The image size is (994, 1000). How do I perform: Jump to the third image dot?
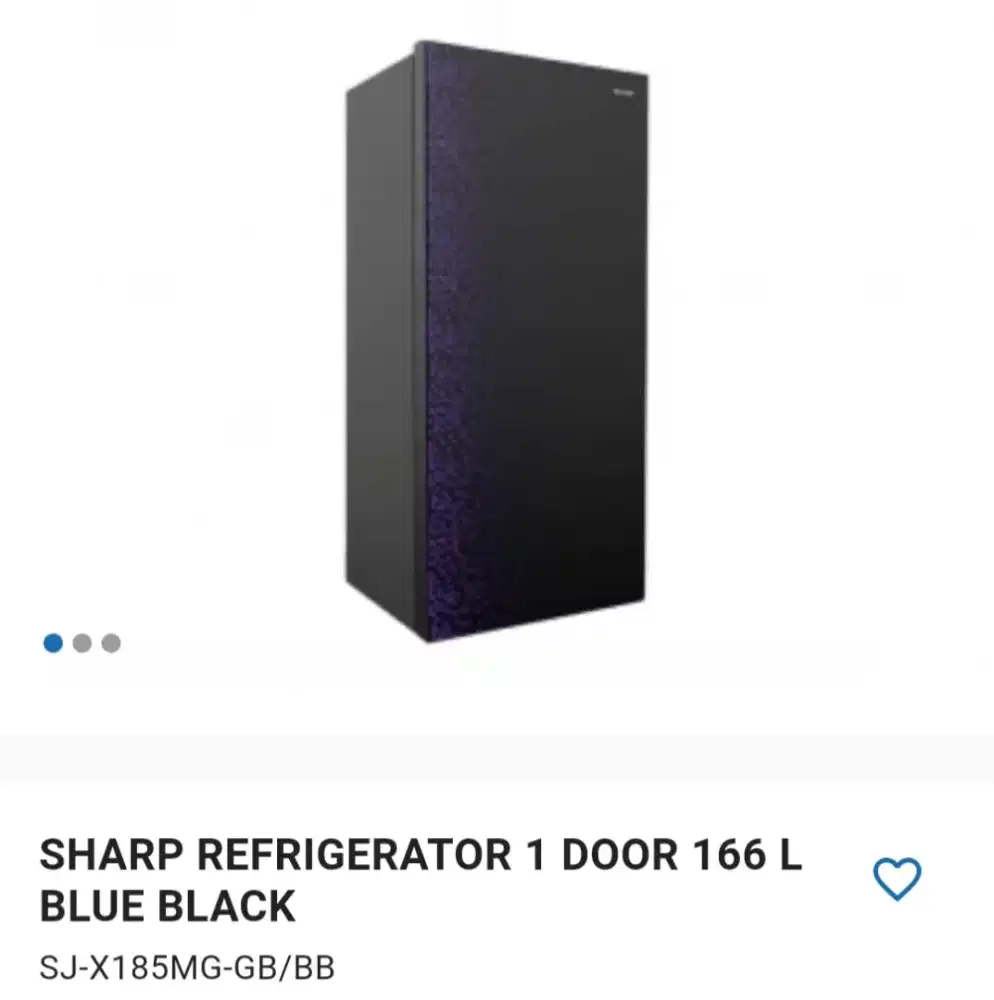pyautogui.click(x=111, y=643)
